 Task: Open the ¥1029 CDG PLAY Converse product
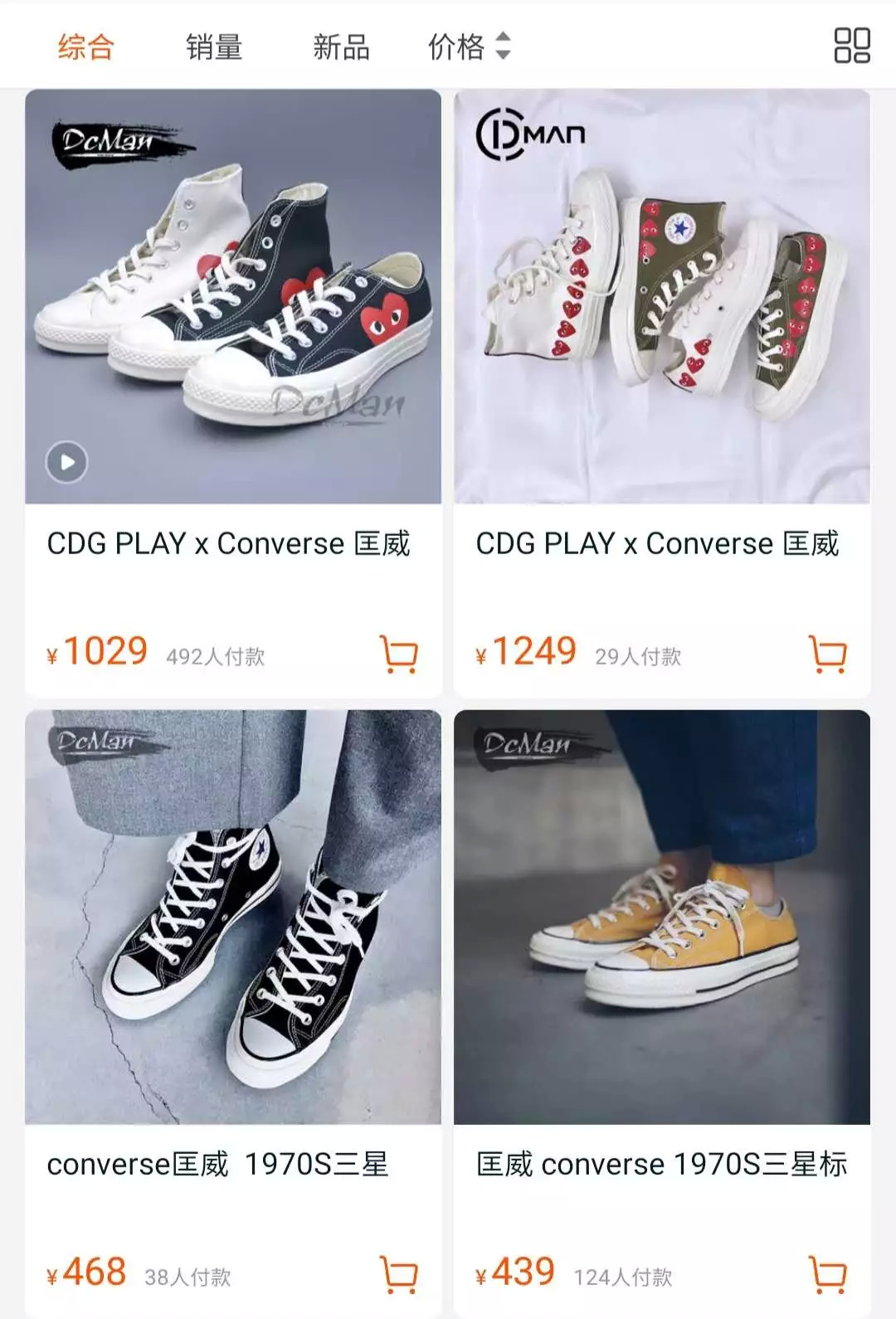click(x=233, y=297)
